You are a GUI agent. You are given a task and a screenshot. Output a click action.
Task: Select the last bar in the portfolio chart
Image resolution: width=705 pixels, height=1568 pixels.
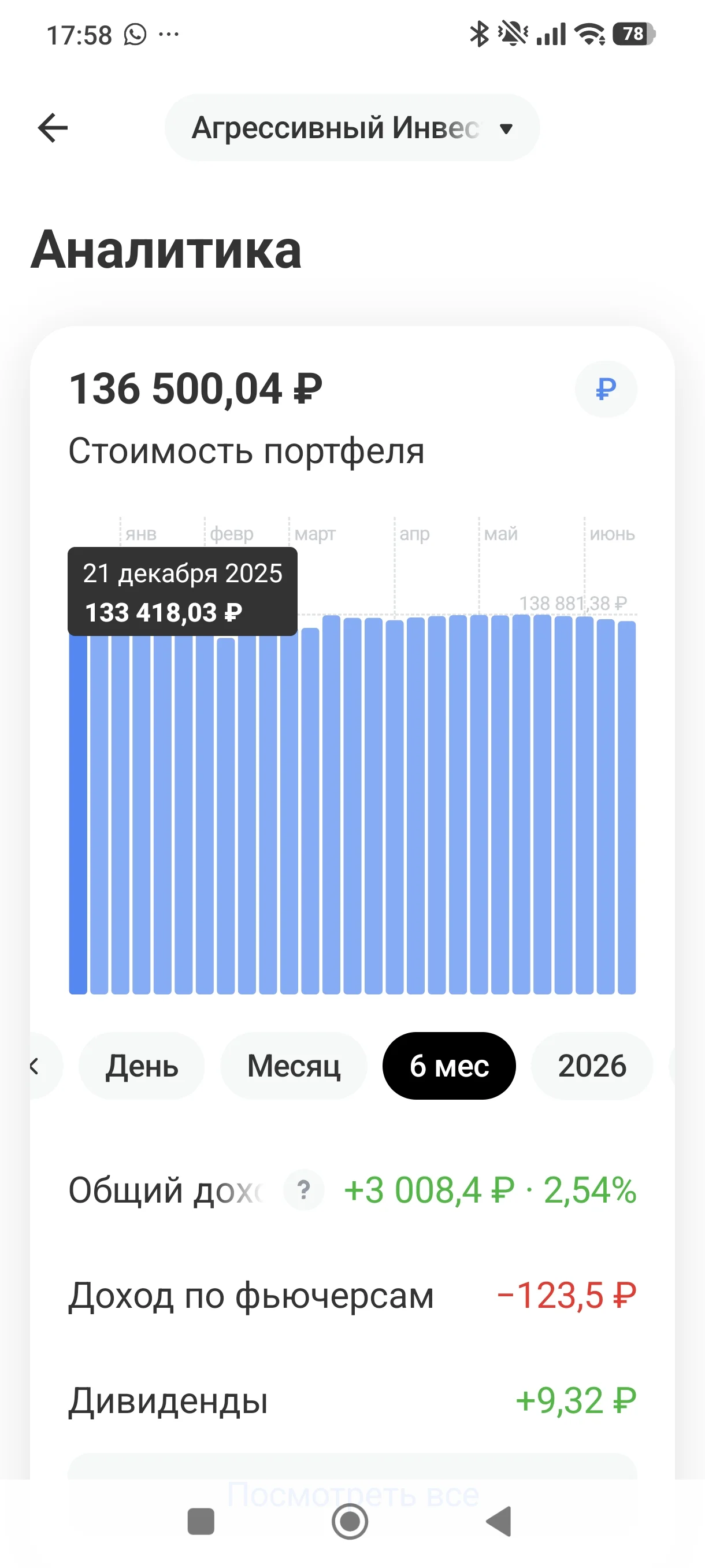pyautogui.click(x=626, y=808)
